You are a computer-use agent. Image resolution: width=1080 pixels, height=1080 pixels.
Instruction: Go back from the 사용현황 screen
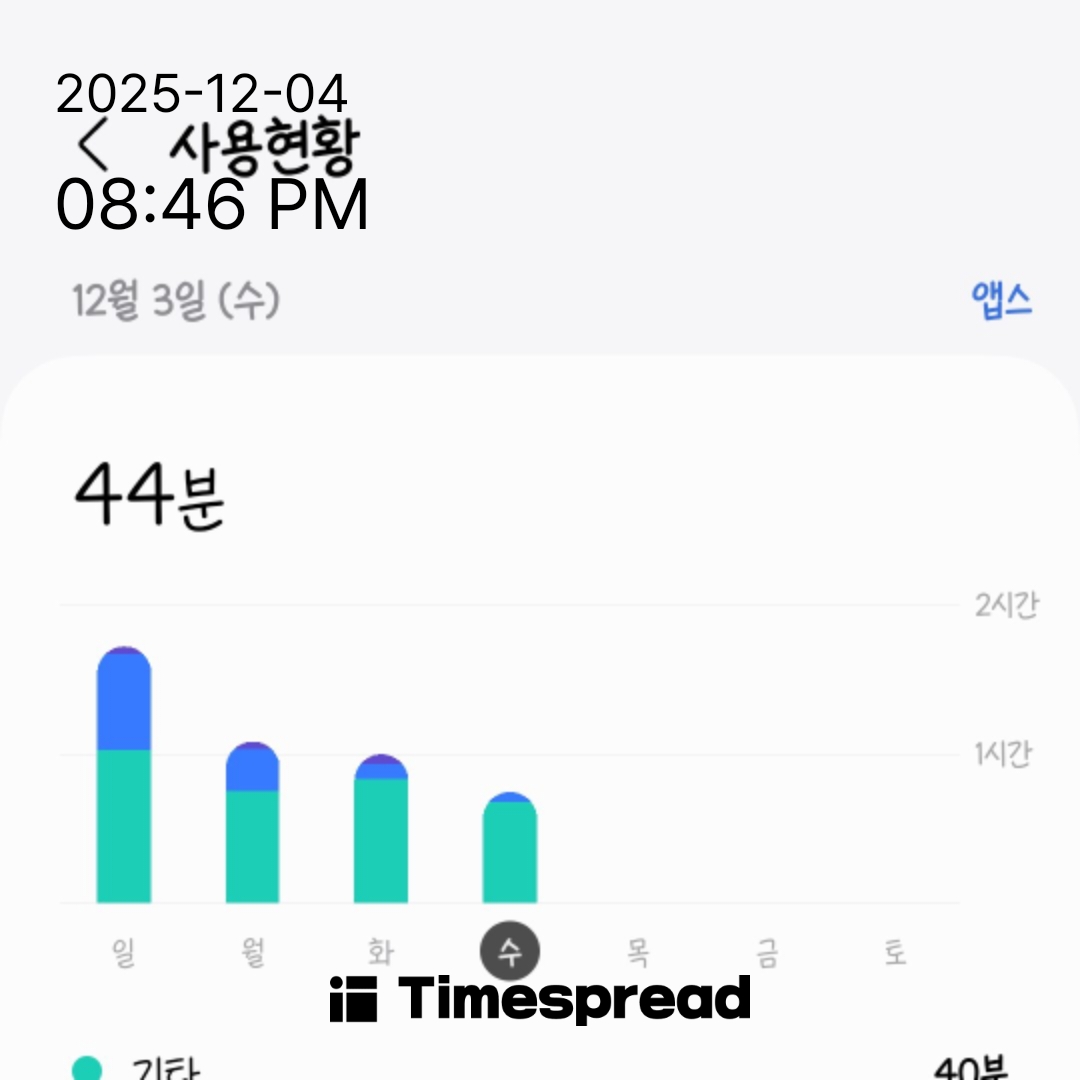[93, 147]
